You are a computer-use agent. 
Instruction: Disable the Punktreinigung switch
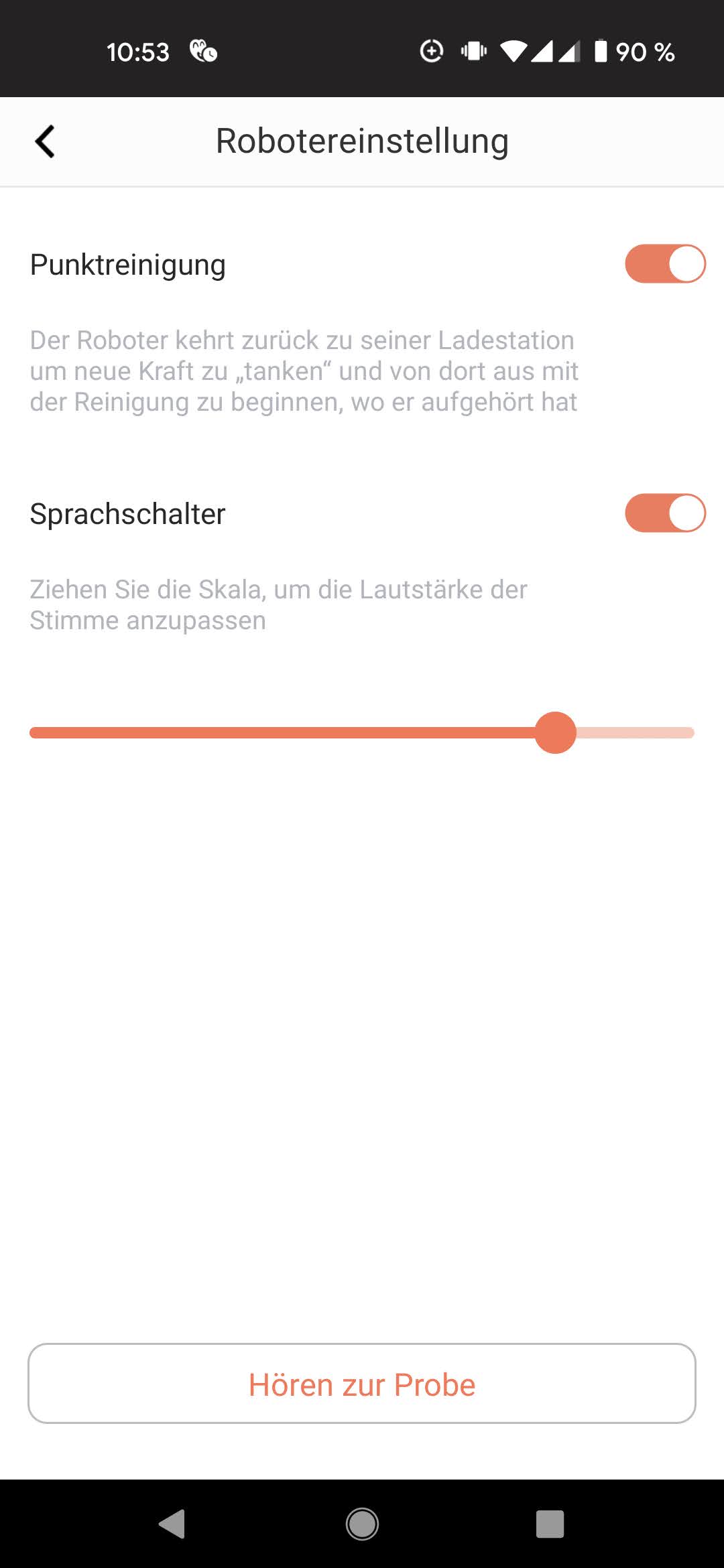[665, 264]
